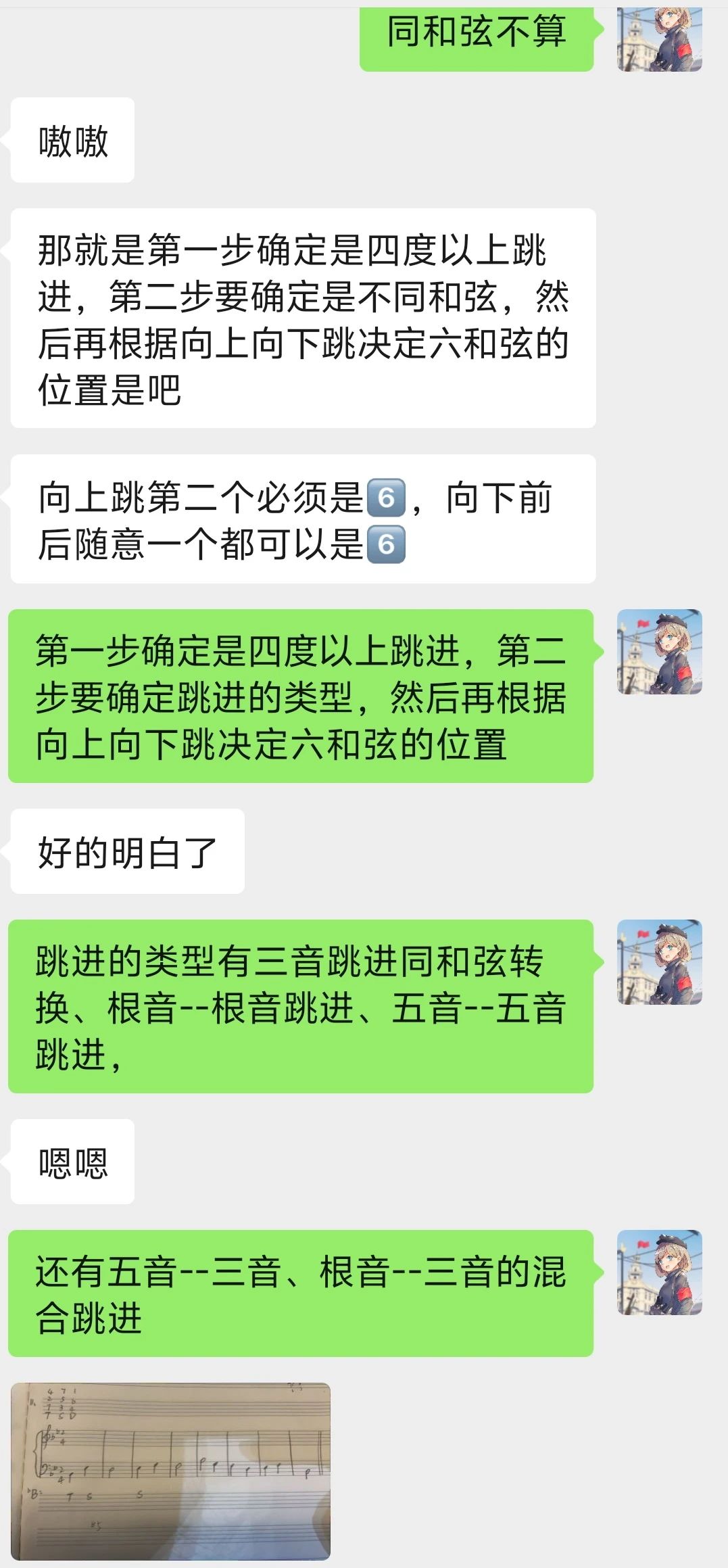Screen dimensions: 728x1568
Task: Tap avatar next to 第一步确定是四度以上跳进 message
Action: (x=659, y=652)
